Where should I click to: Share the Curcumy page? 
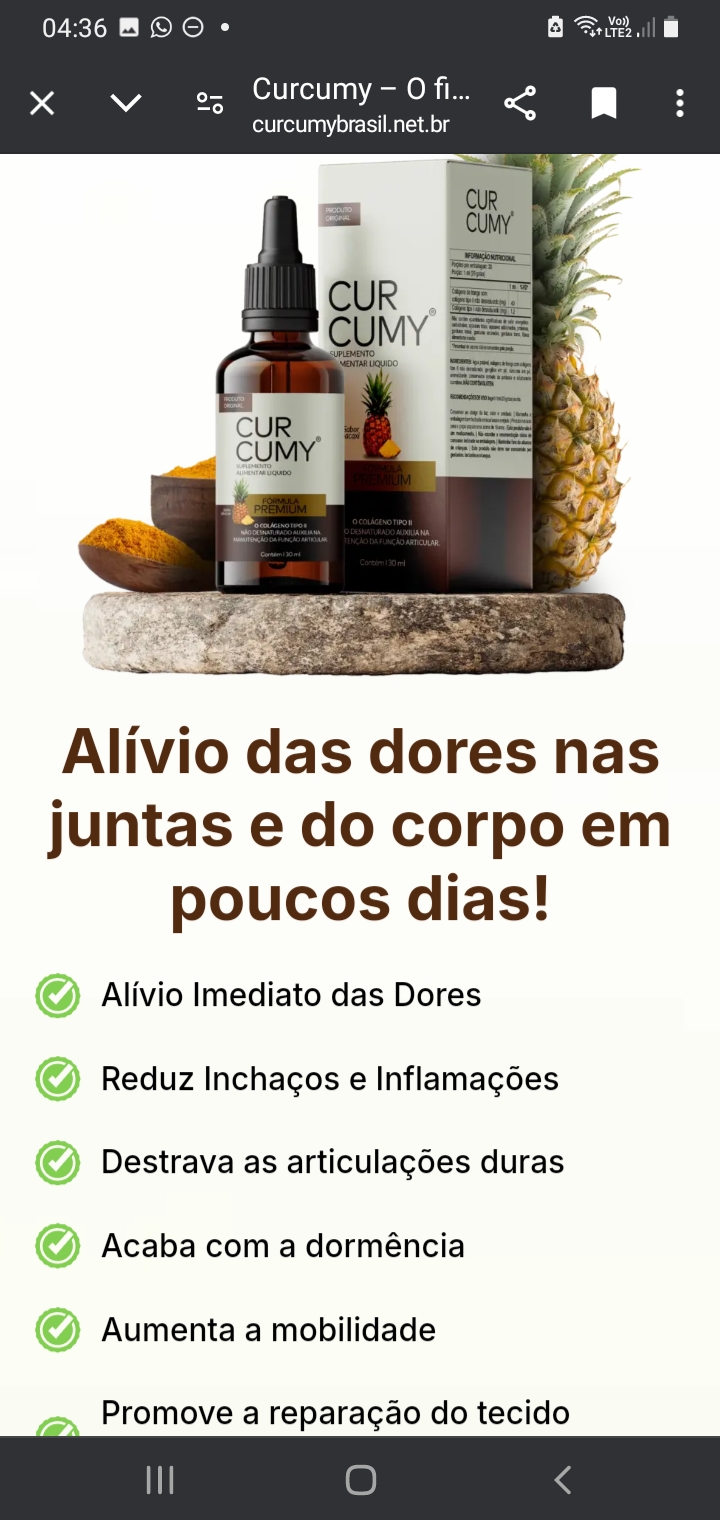tap(520, 103)
